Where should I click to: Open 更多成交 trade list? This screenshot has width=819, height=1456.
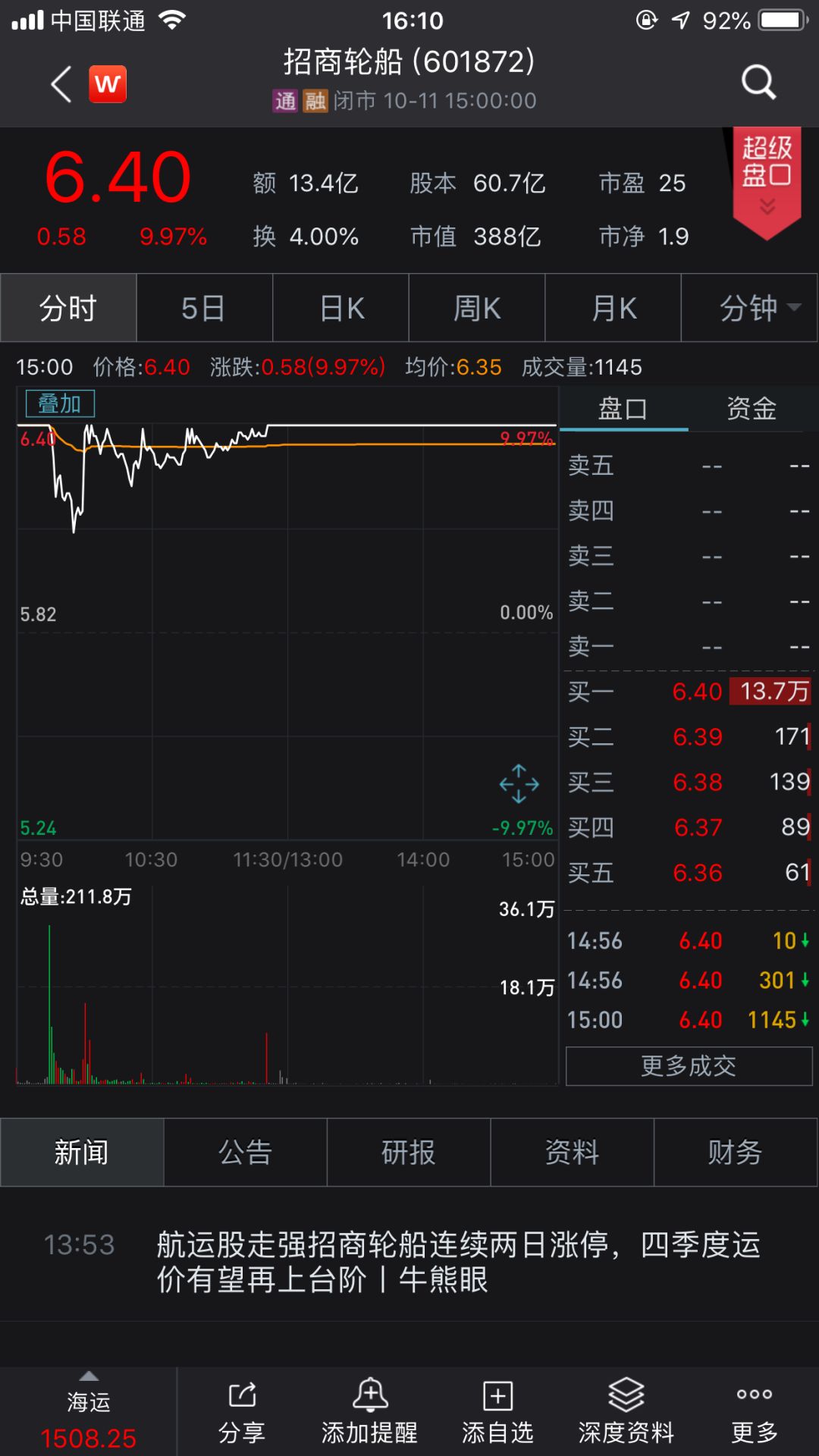click(689, 1065)
